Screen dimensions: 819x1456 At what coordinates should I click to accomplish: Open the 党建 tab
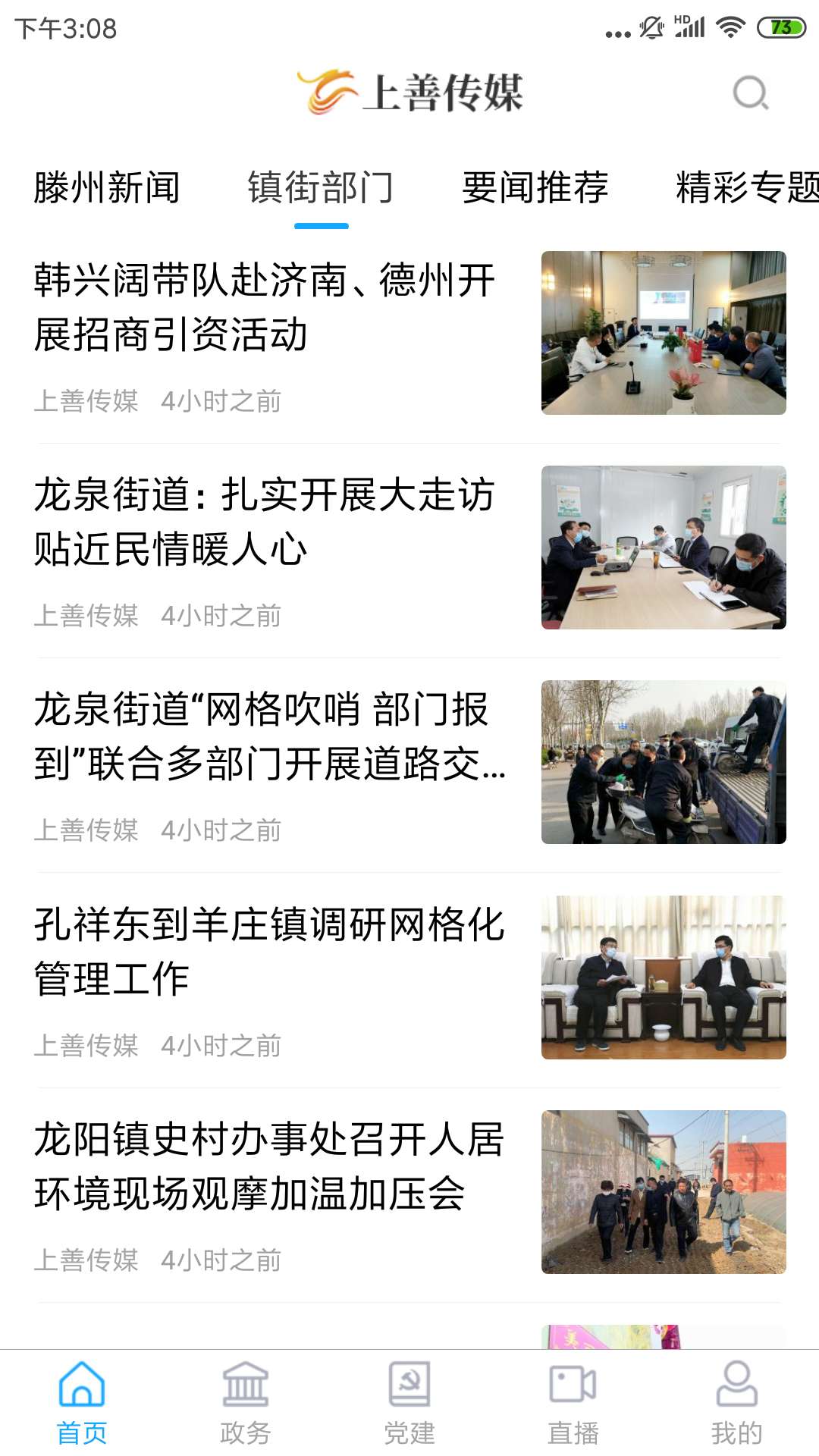coord(409,1403)
